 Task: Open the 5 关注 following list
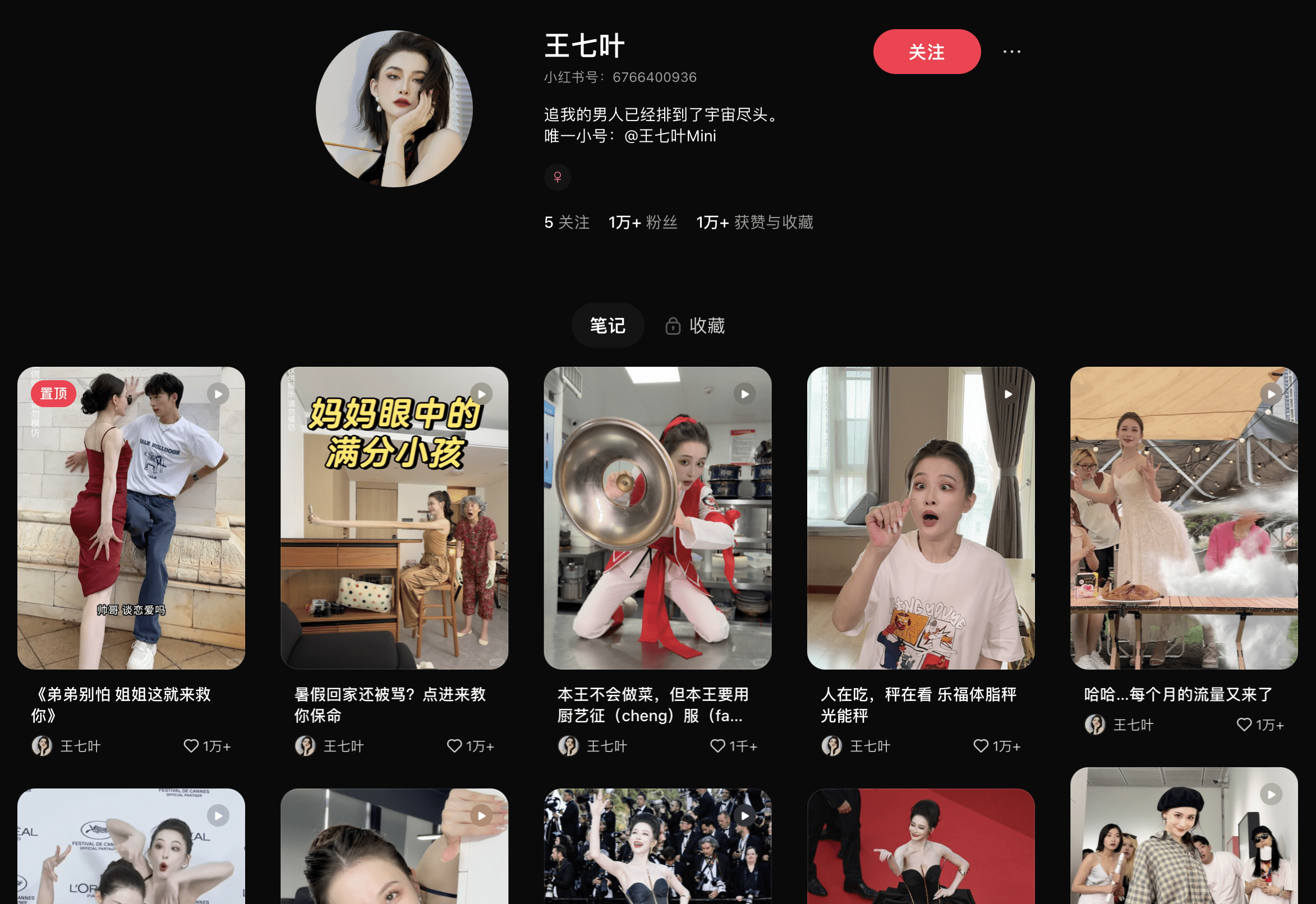(567, 222)
